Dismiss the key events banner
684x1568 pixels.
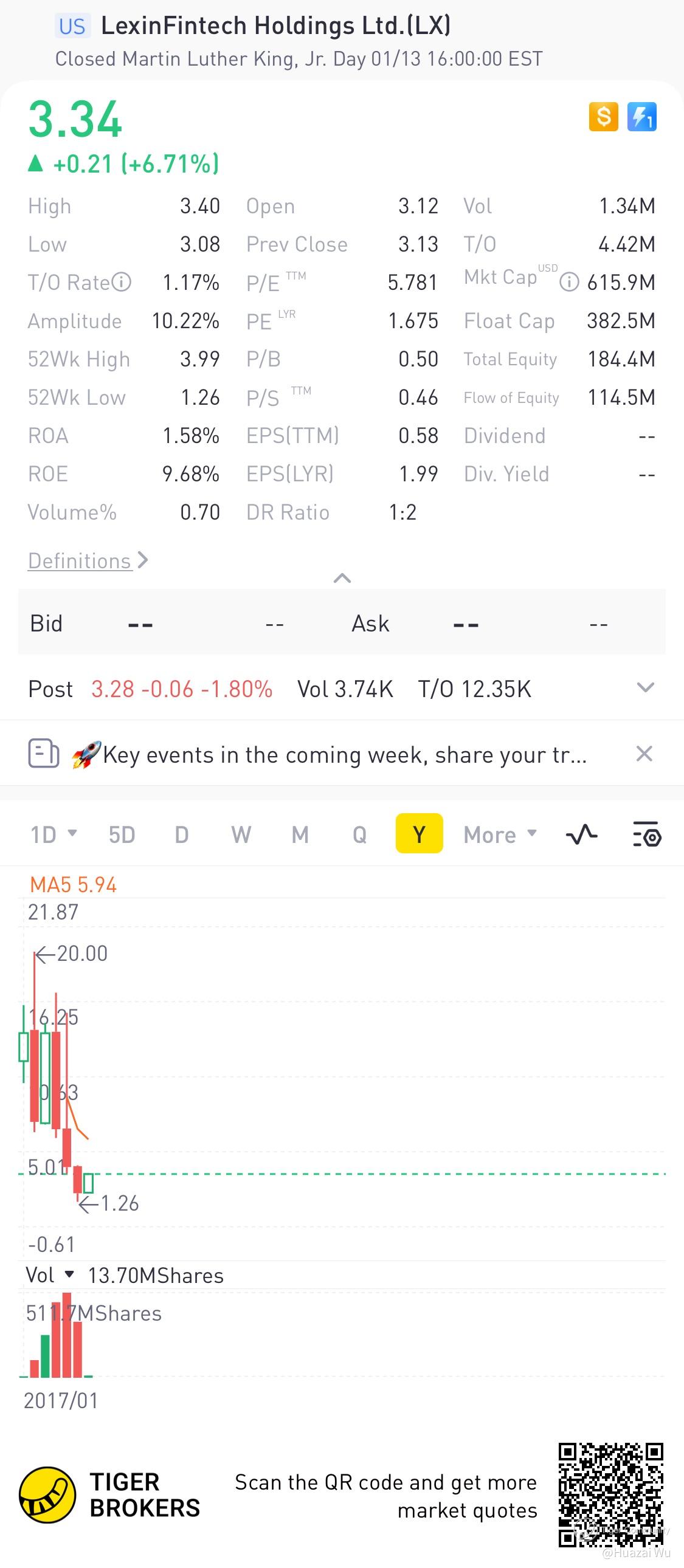[x=644, y=754]
